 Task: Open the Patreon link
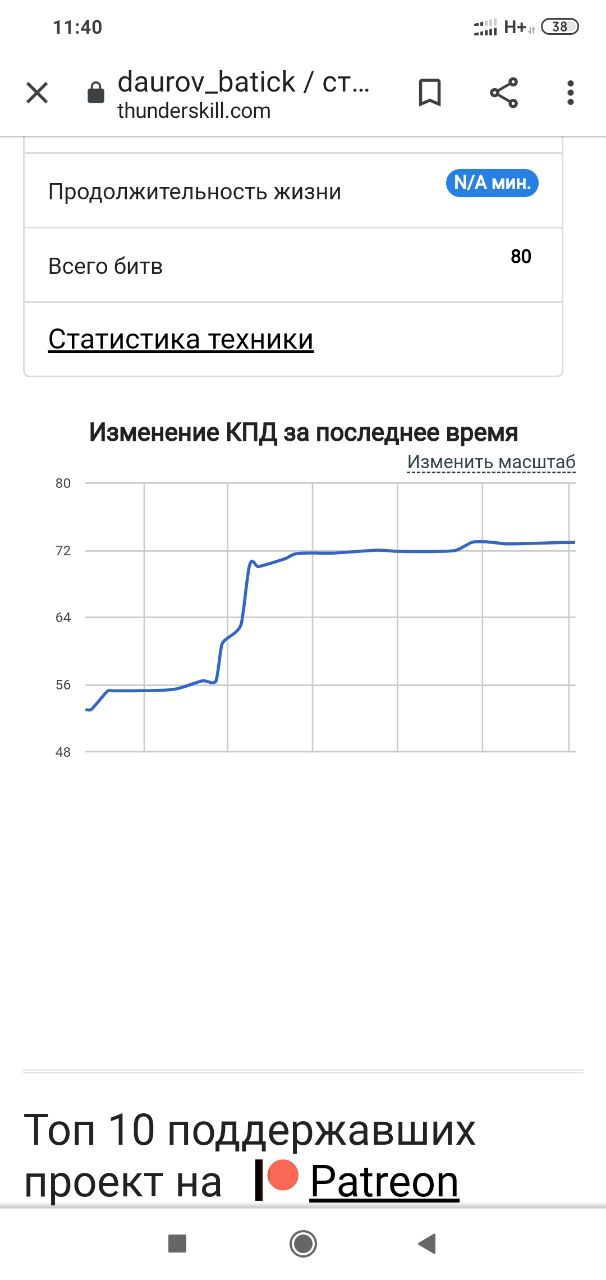click(x=384, y=1182)
